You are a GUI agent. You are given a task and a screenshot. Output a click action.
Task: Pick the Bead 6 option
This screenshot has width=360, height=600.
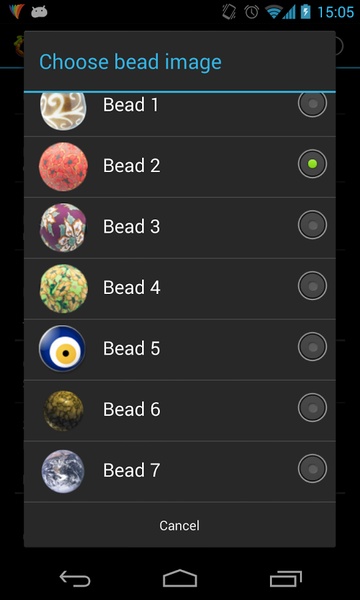(180, 410)
